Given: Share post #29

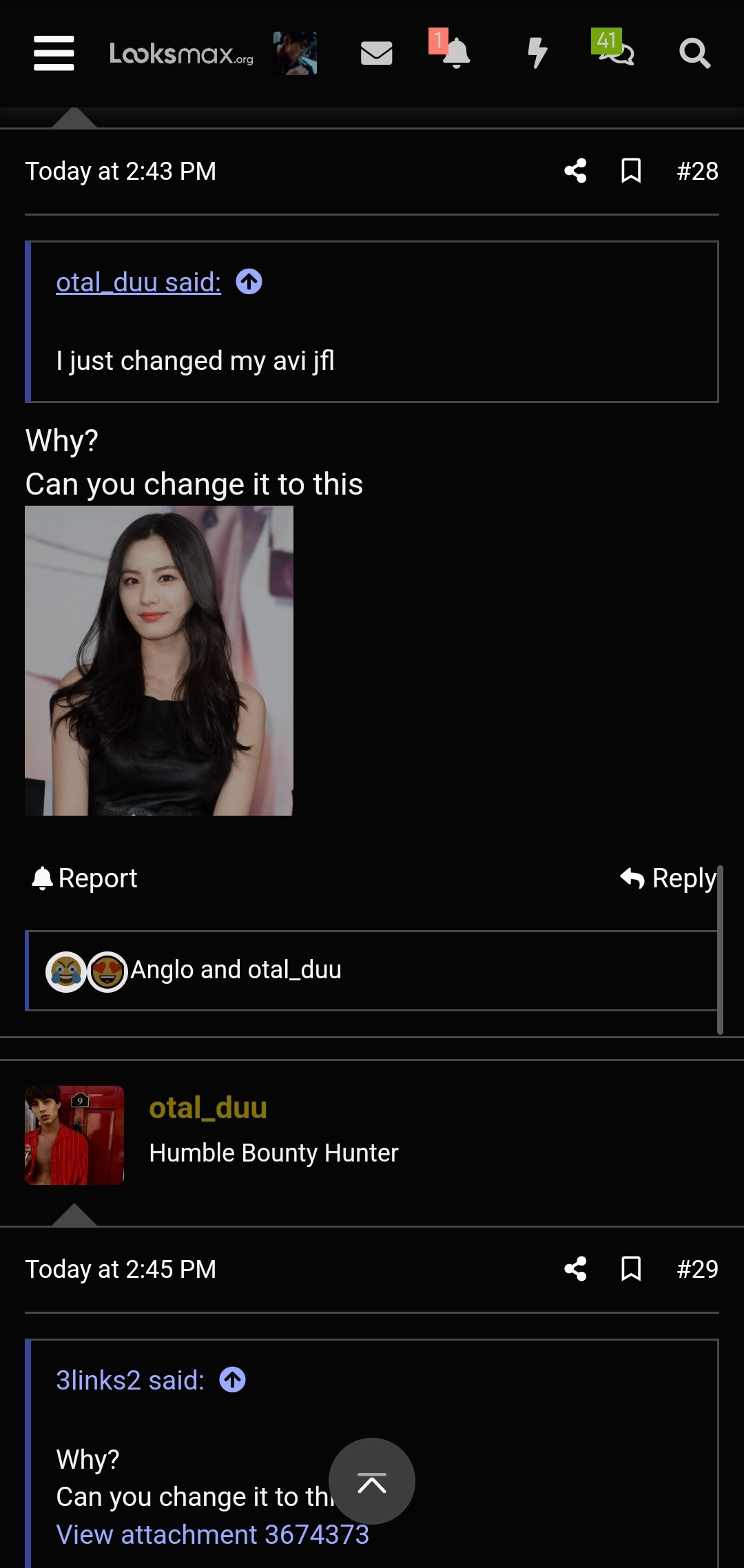Looking at the screenshot, I should (575, 1269).
